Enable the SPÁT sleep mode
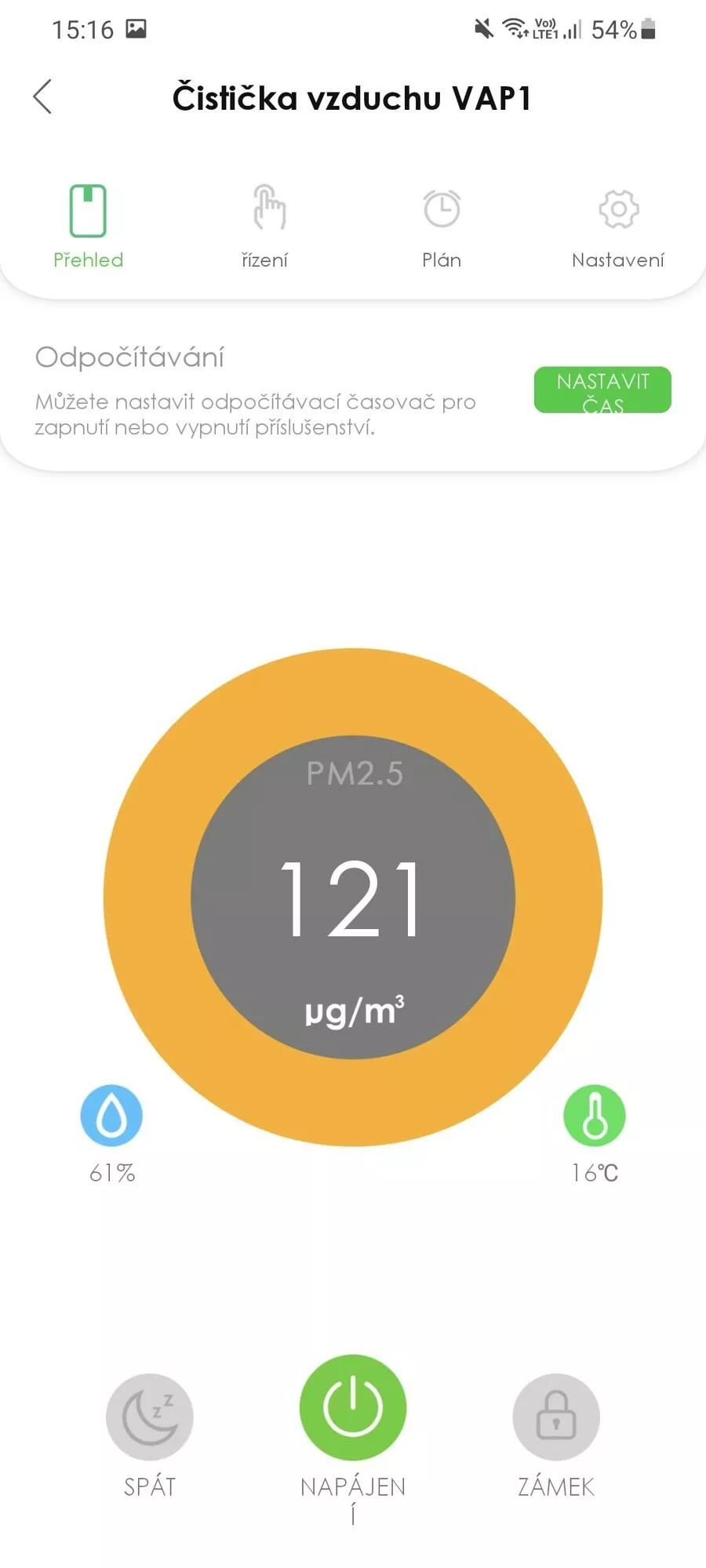Image resolution: width=706 pixels, height=1568 pixels. [150, 1417]
